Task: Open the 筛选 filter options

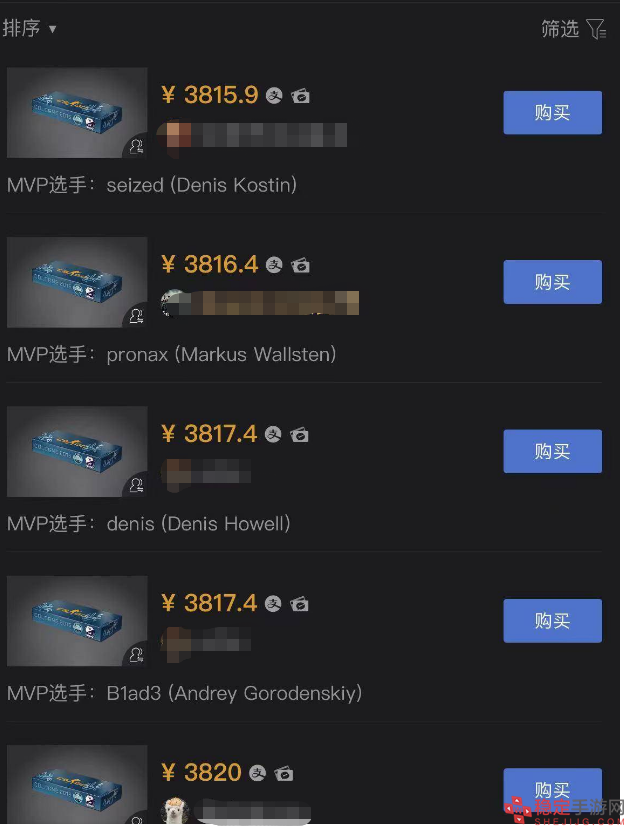Action: click(x=573, y=29)
